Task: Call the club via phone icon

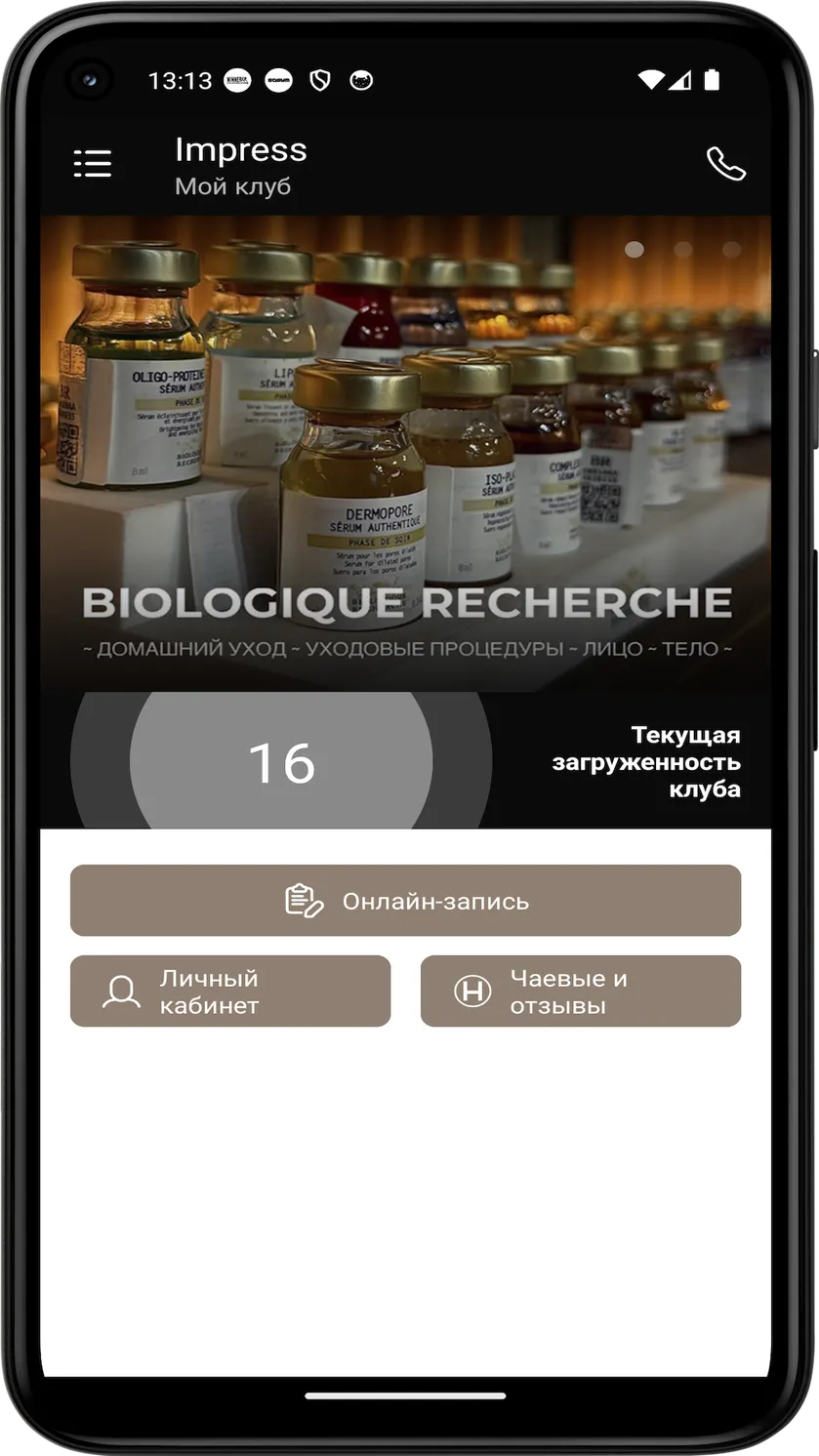Action: tap(725, 164)
